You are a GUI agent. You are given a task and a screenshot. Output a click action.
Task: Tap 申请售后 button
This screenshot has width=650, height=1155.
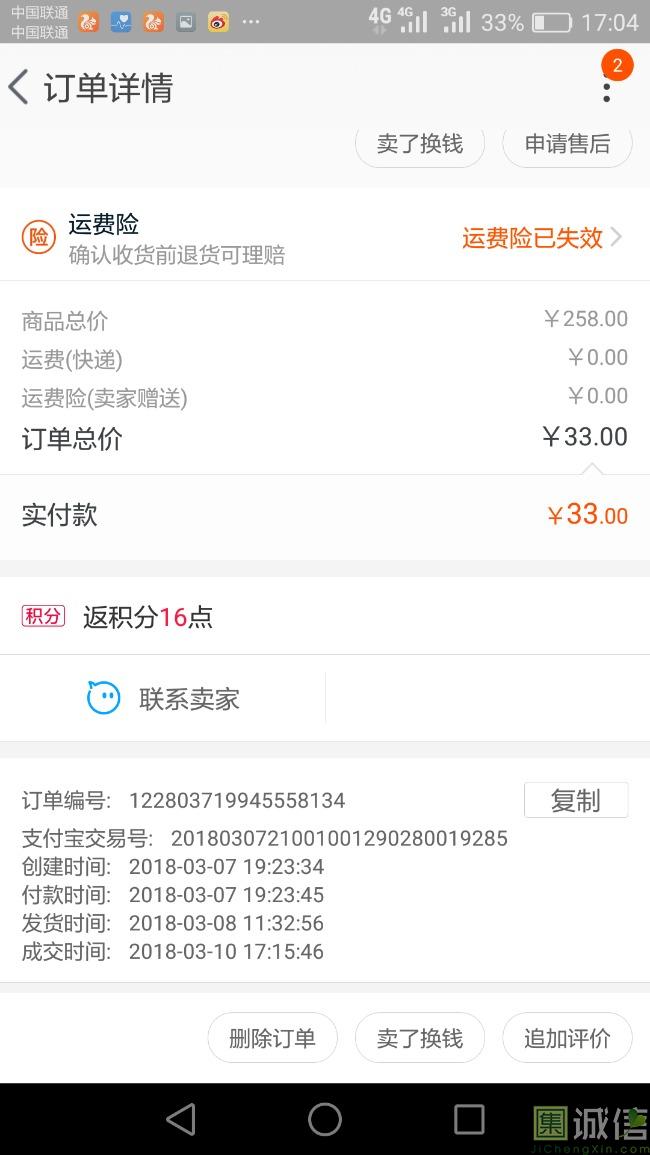[x=567, y=145]
